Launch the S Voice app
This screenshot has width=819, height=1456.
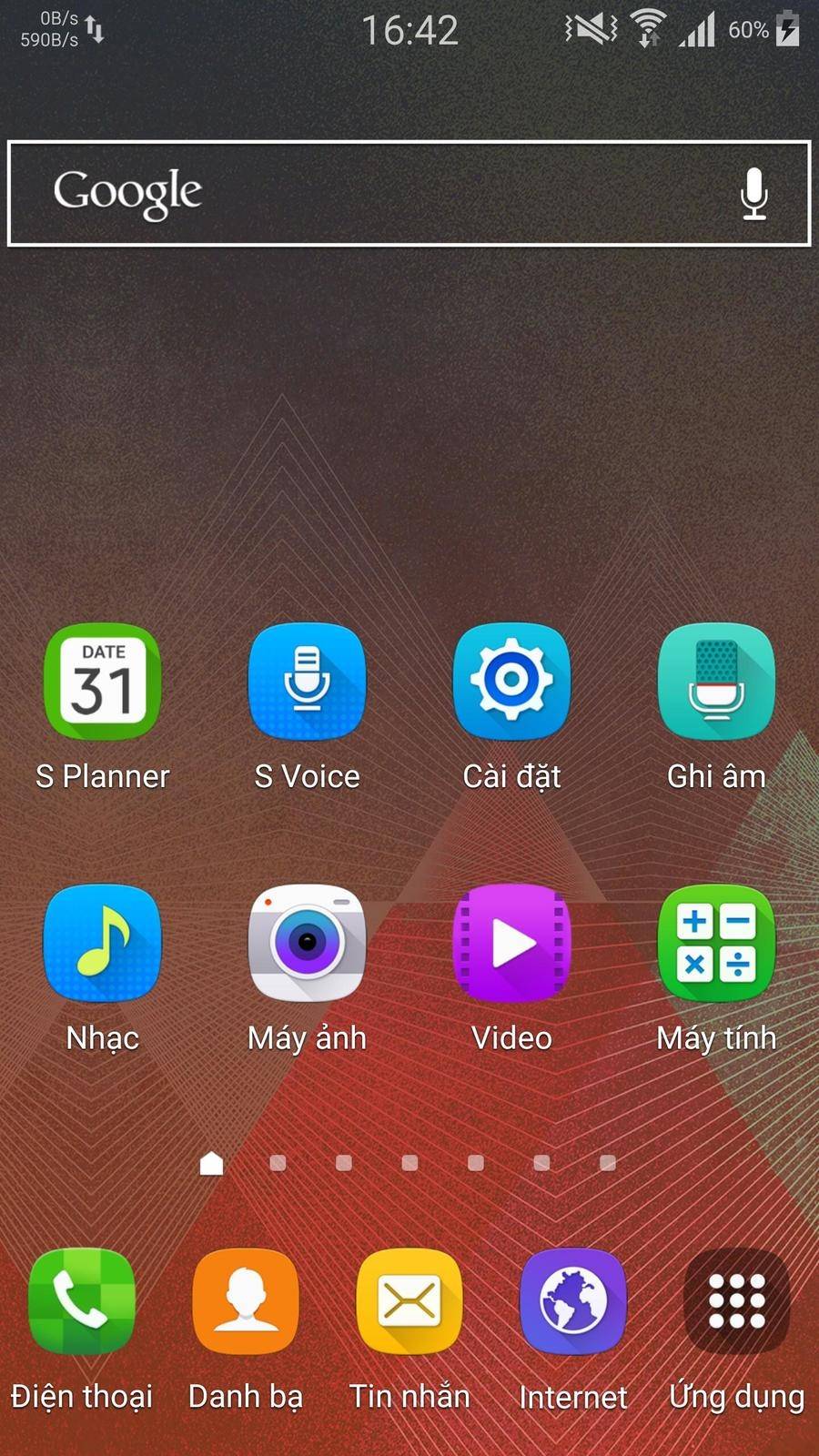(x=308, y=682)
